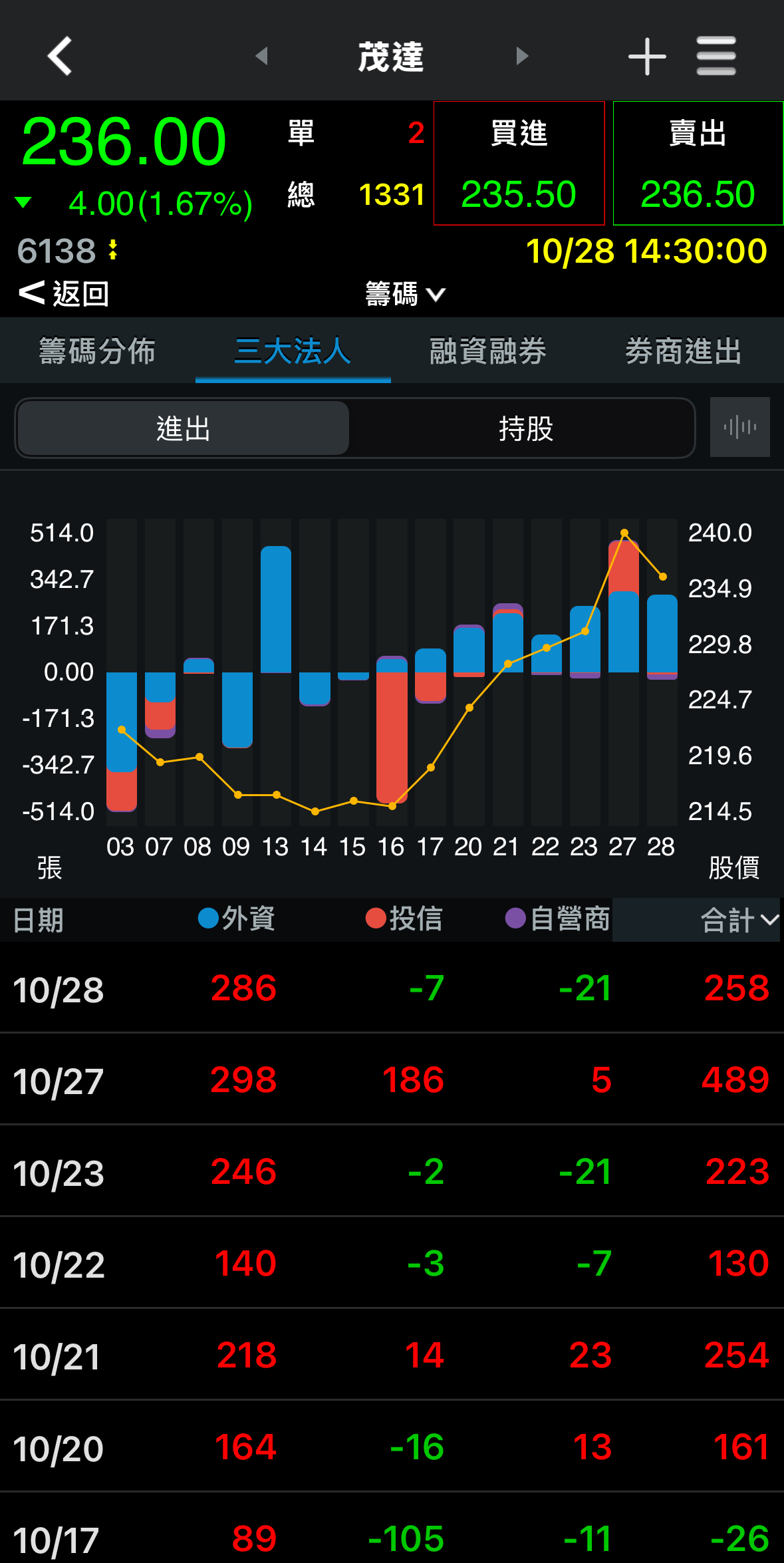Select the 三大法人 tab
Image resolution: width=784 pixels, height=1563 pixels.
[x=293, y=351]
